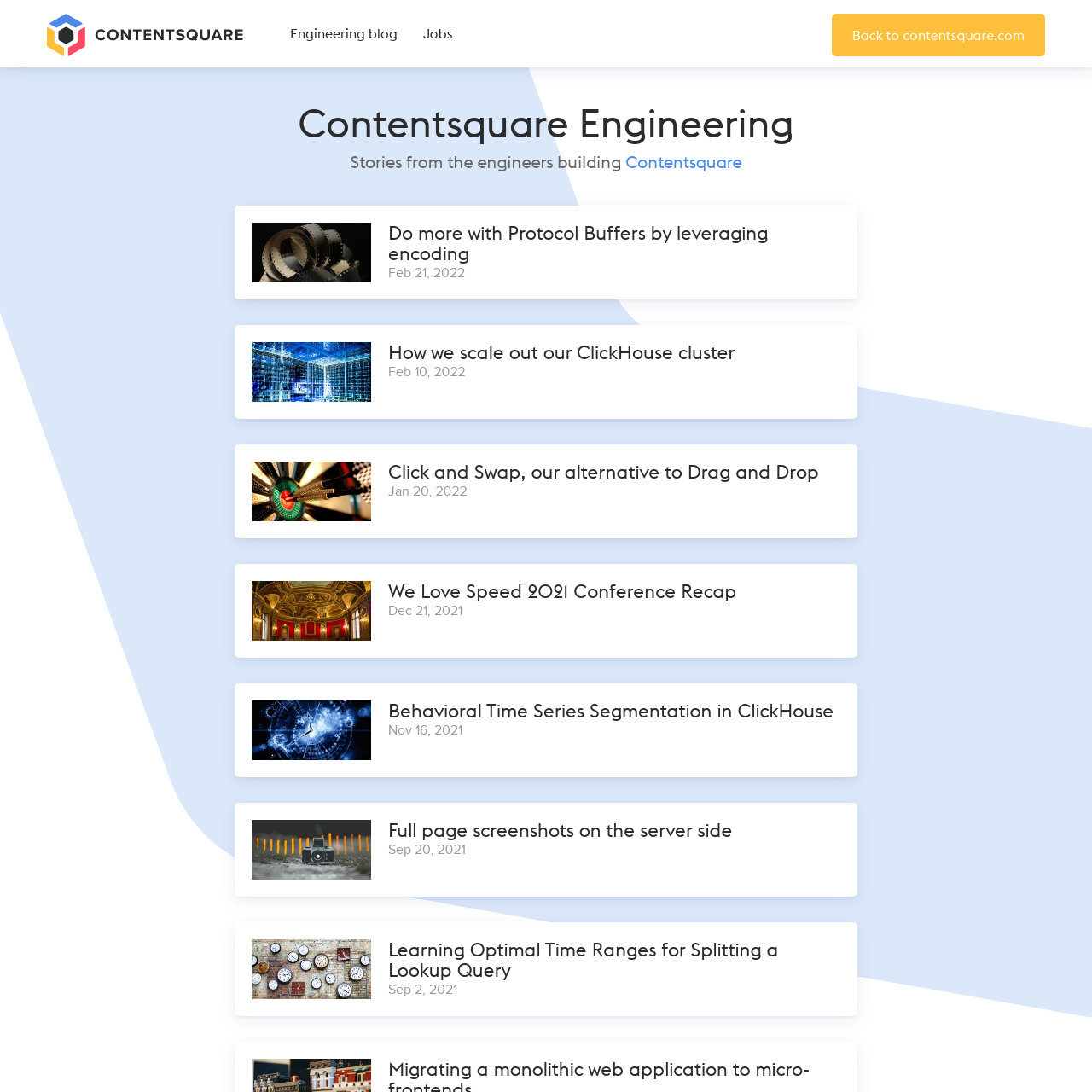1092x1092 pixels.
Task: Open the Engineering blog nav link
Action: (343, 34)
